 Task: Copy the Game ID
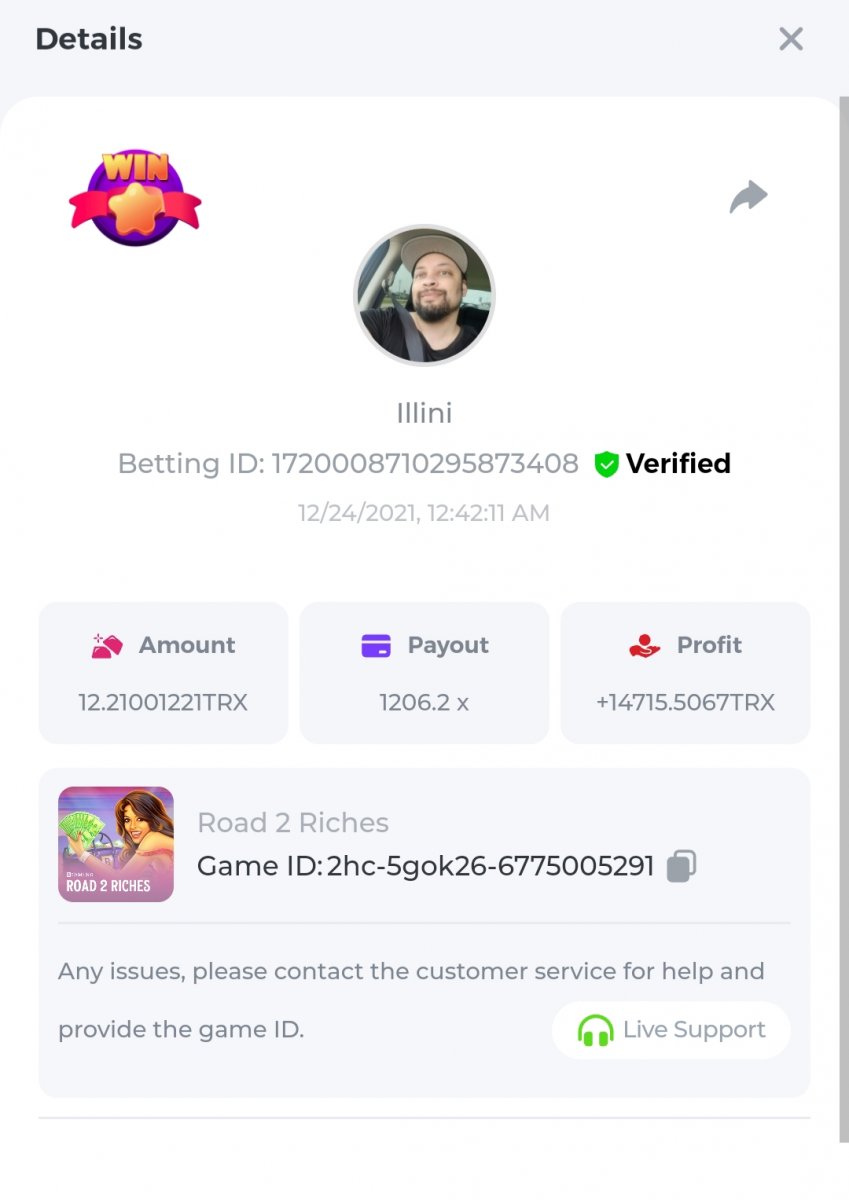coord(681,865)
